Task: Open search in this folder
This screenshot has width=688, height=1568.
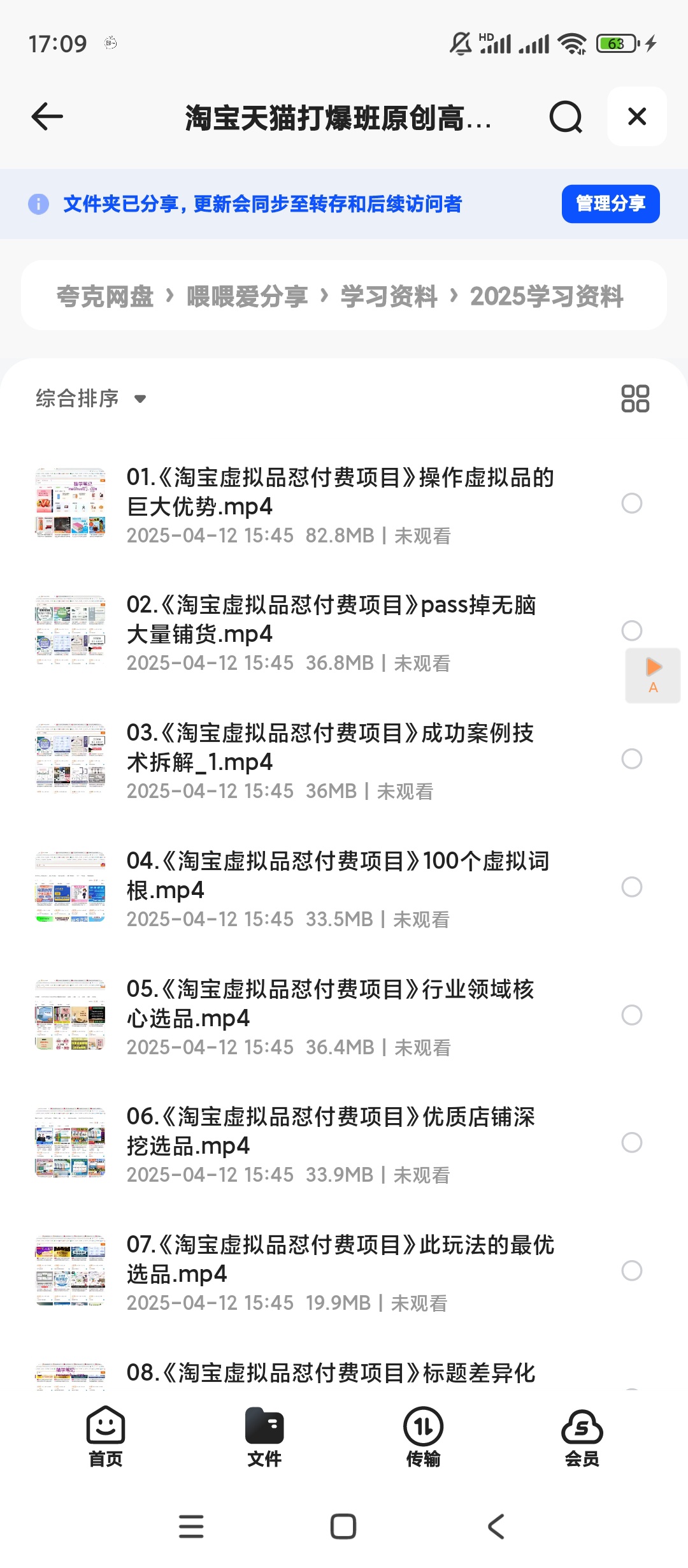Action: pos(566,117)
